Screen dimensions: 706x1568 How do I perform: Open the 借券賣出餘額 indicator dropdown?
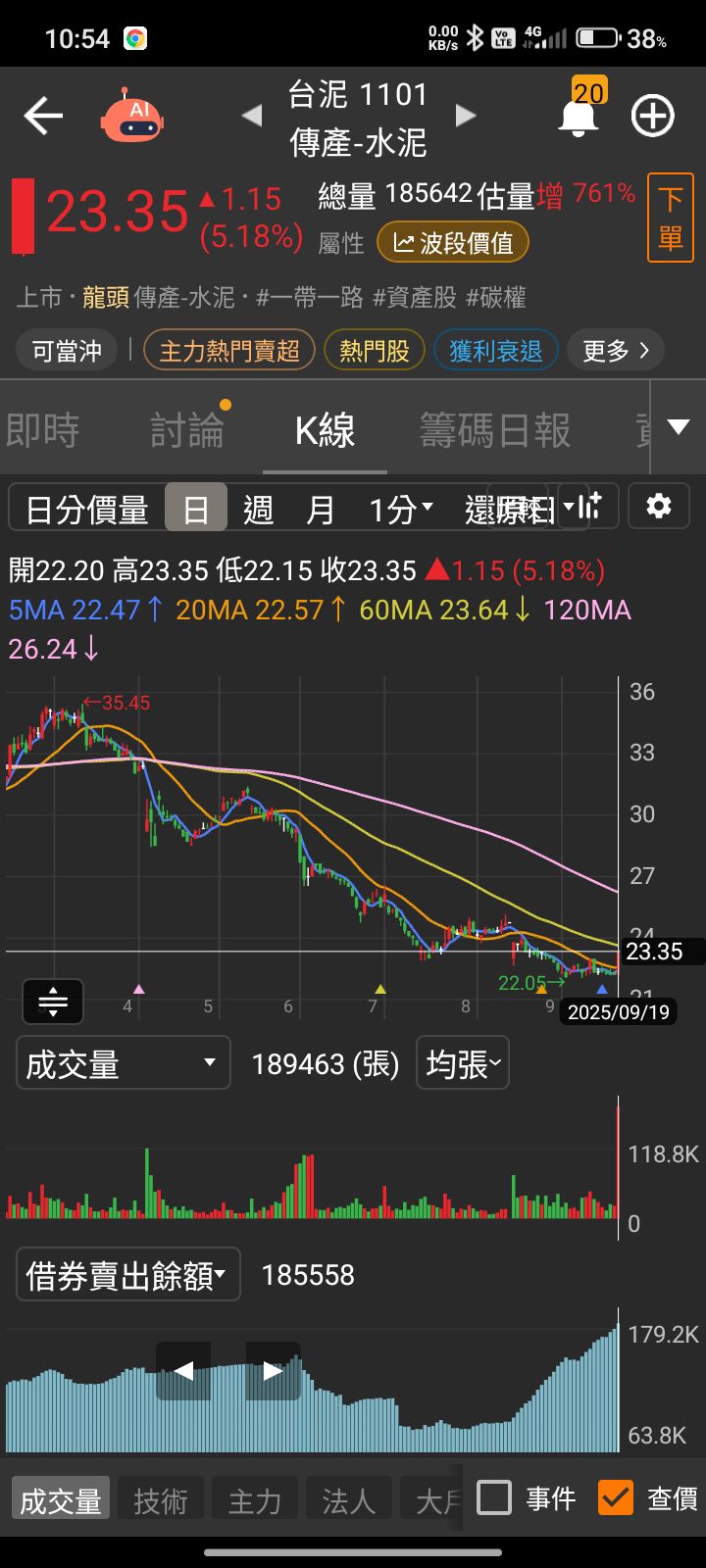[x=127, y=1275]
